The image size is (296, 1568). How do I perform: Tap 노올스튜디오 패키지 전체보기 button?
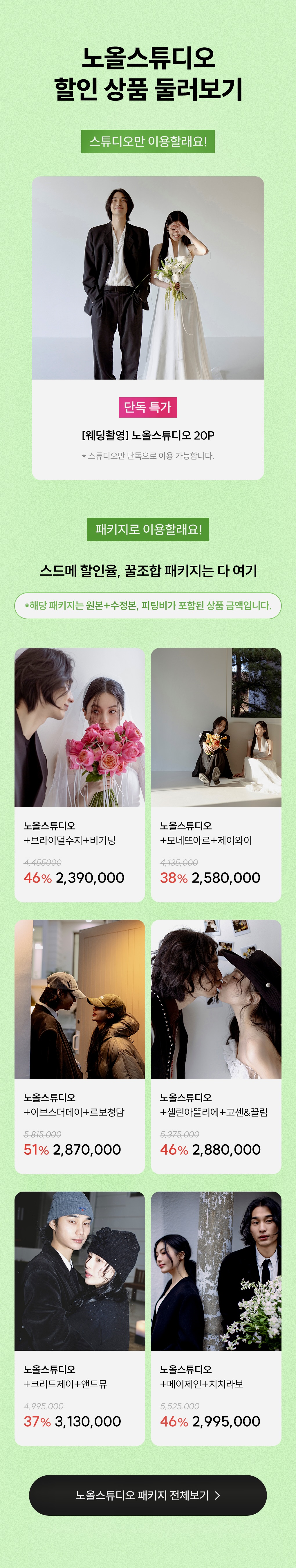148,1494
